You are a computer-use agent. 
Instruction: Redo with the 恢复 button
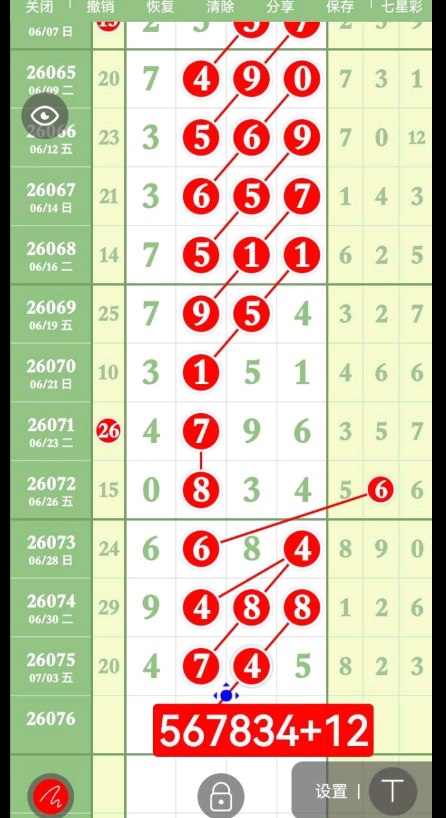[160, 7]
